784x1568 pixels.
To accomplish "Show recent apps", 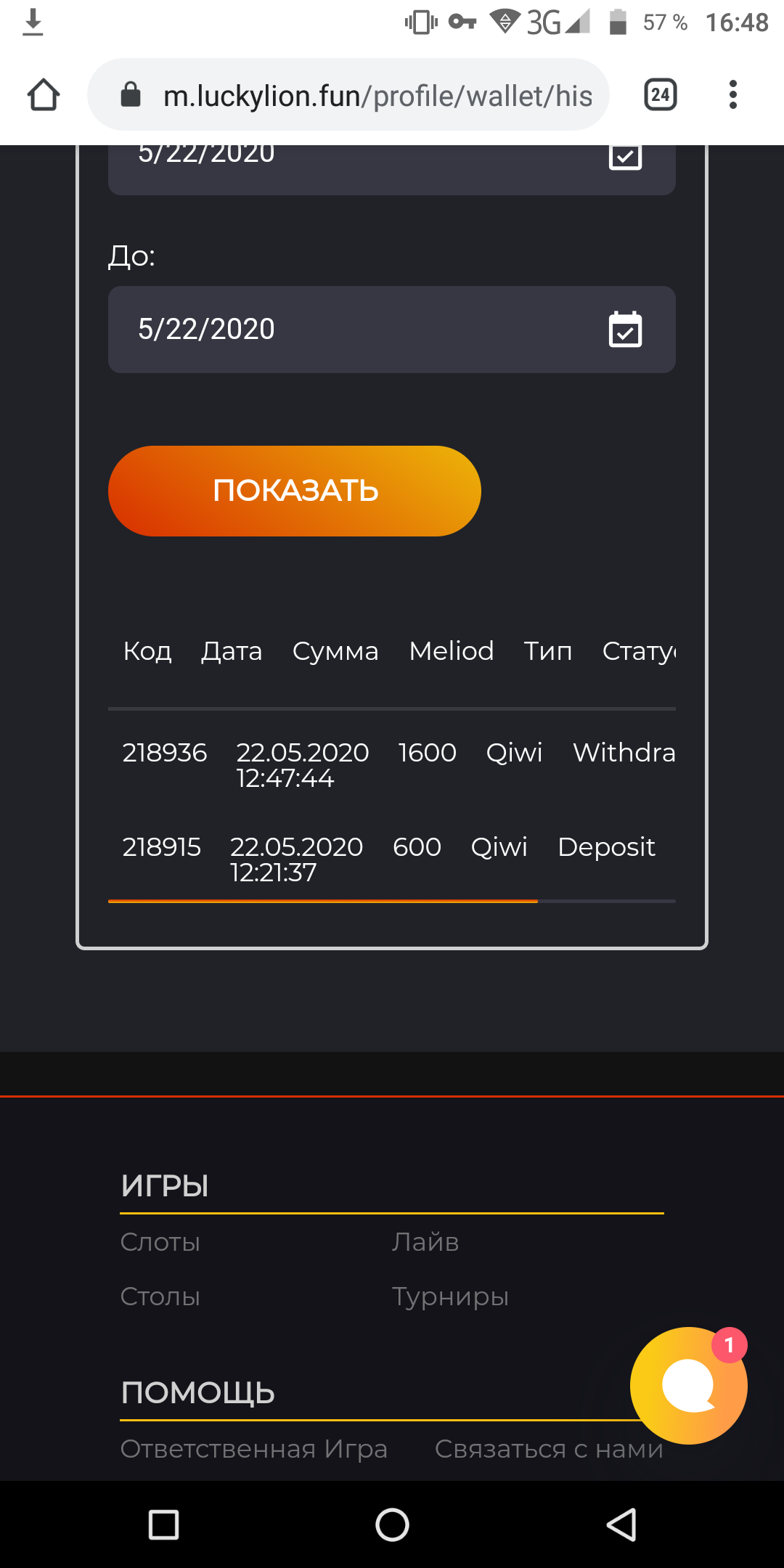I will (164, 1524).
